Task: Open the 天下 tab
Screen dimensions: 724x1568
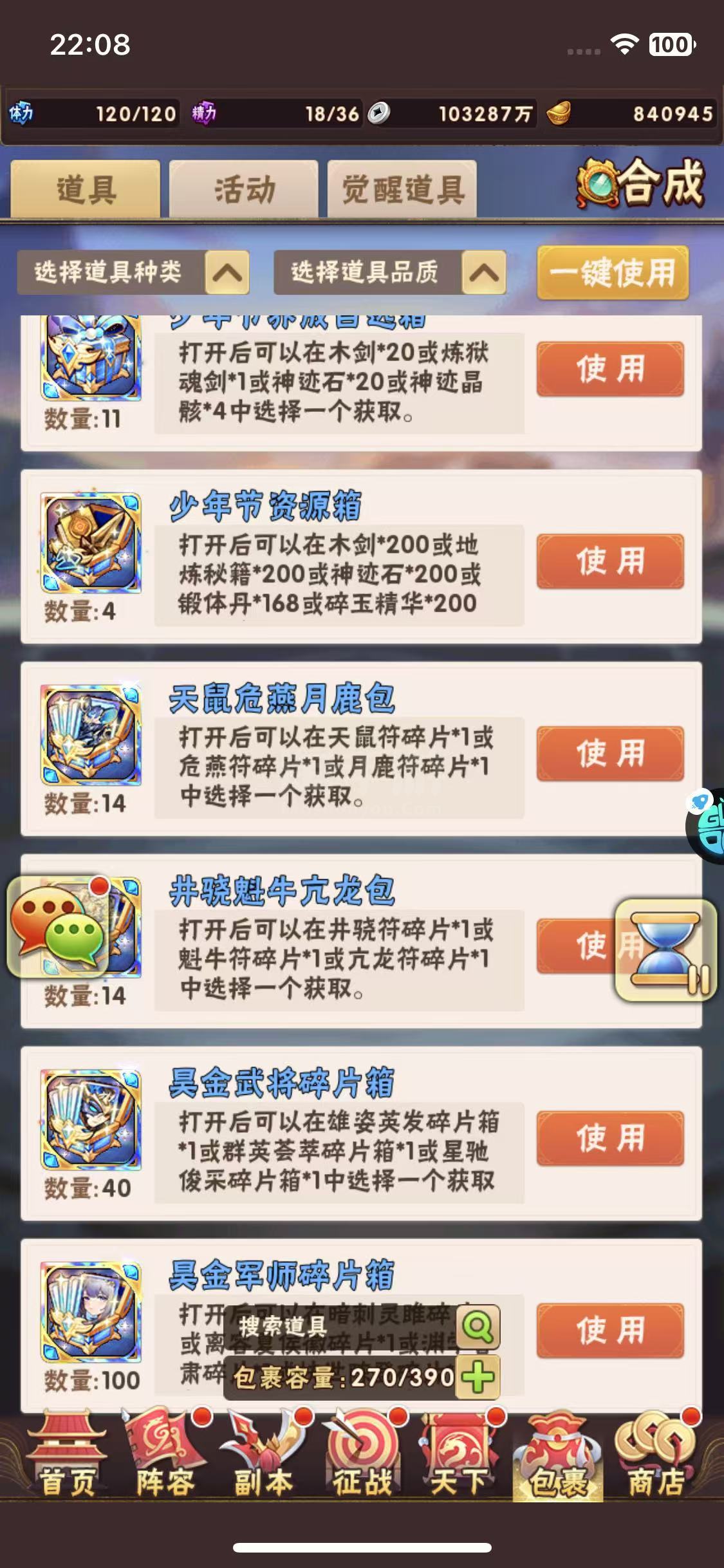Action: pos(459,1455)
